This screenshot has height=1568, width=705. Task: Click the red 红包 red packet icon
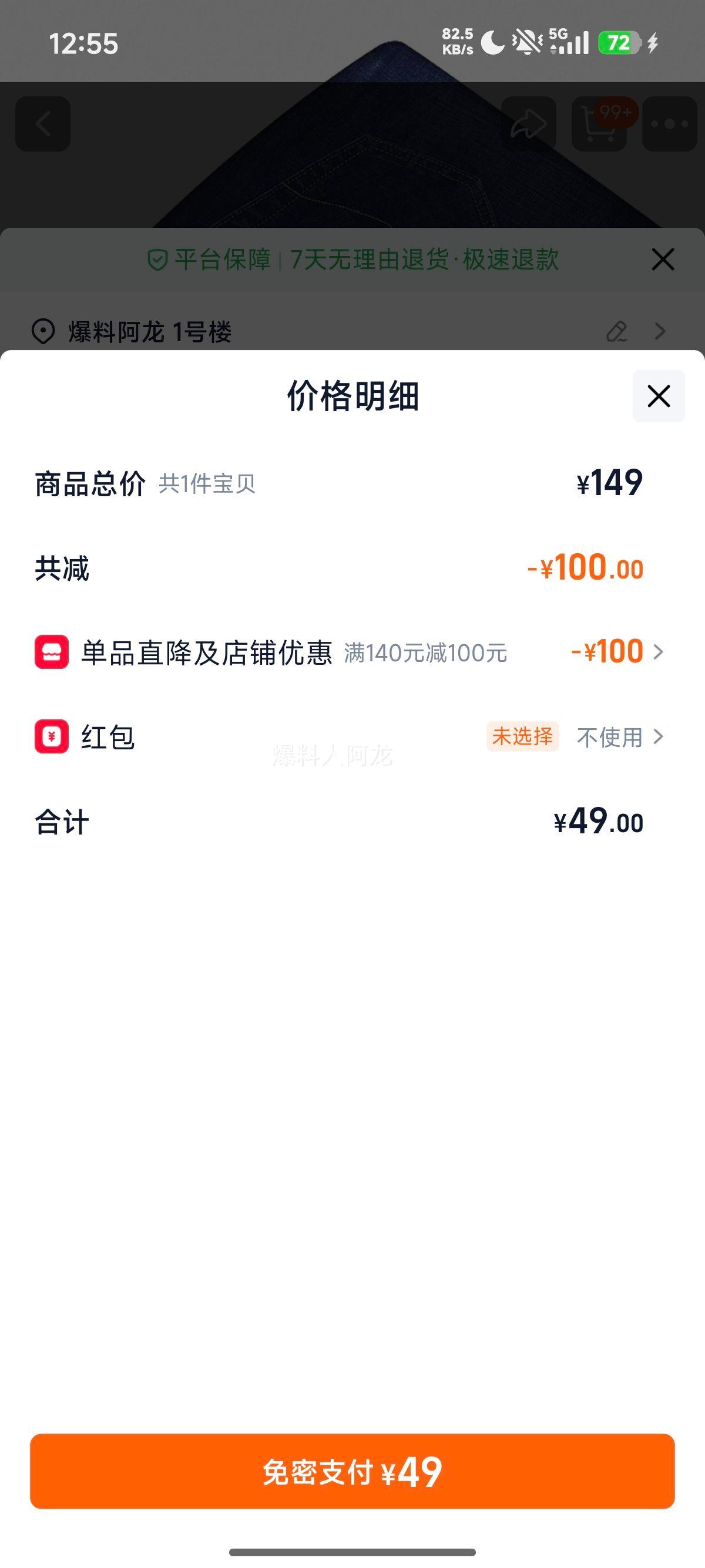pos(52,738)
